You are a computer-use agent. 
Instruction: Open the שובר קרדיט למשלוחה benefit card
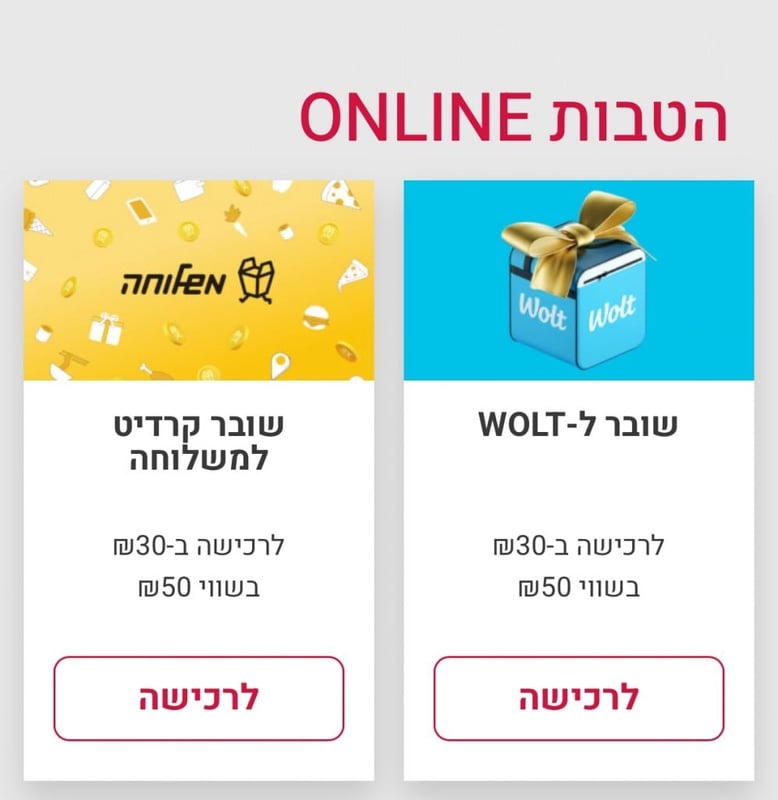click(198, 442)
